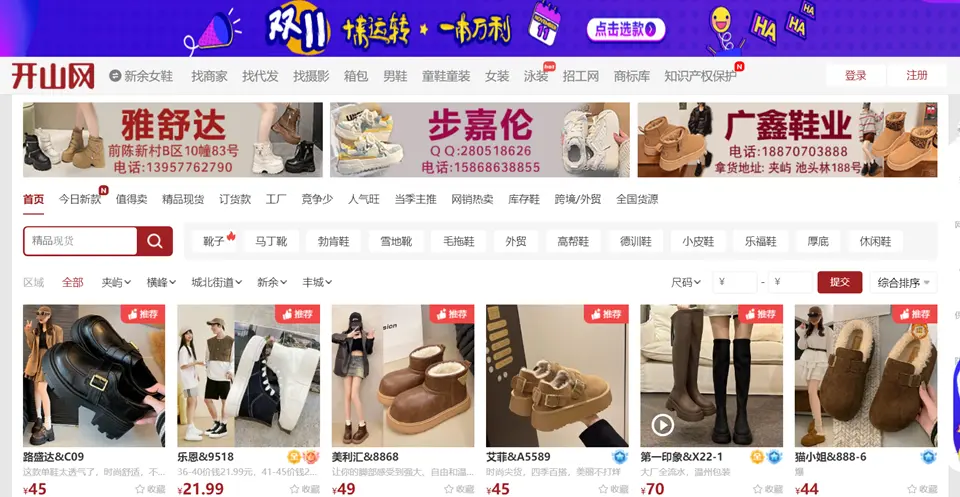Tap the red search magnifier button
This screenshot has height=497, width=960.
(154, 241)
